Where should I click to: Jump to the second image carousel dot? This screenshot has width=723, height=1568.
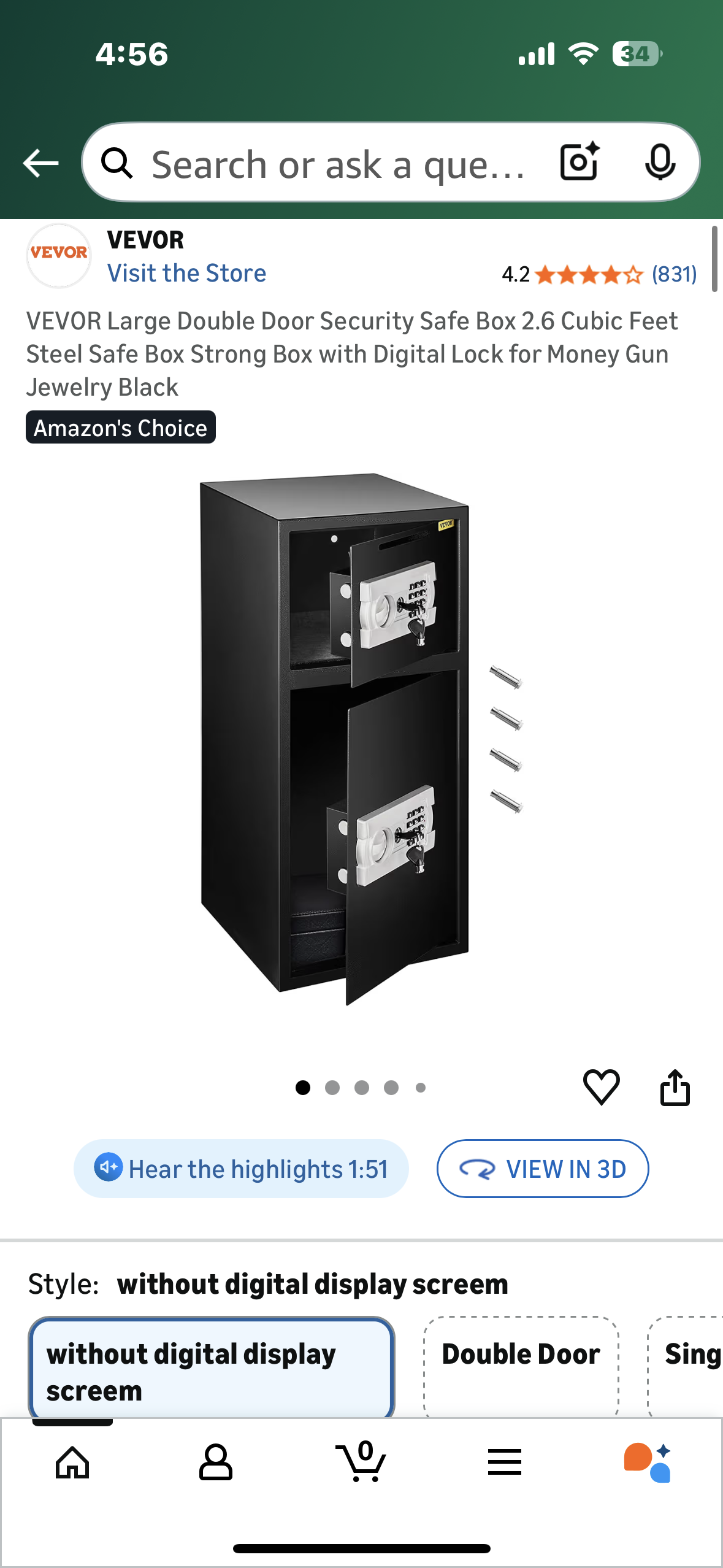click(x=332, y=1086)
